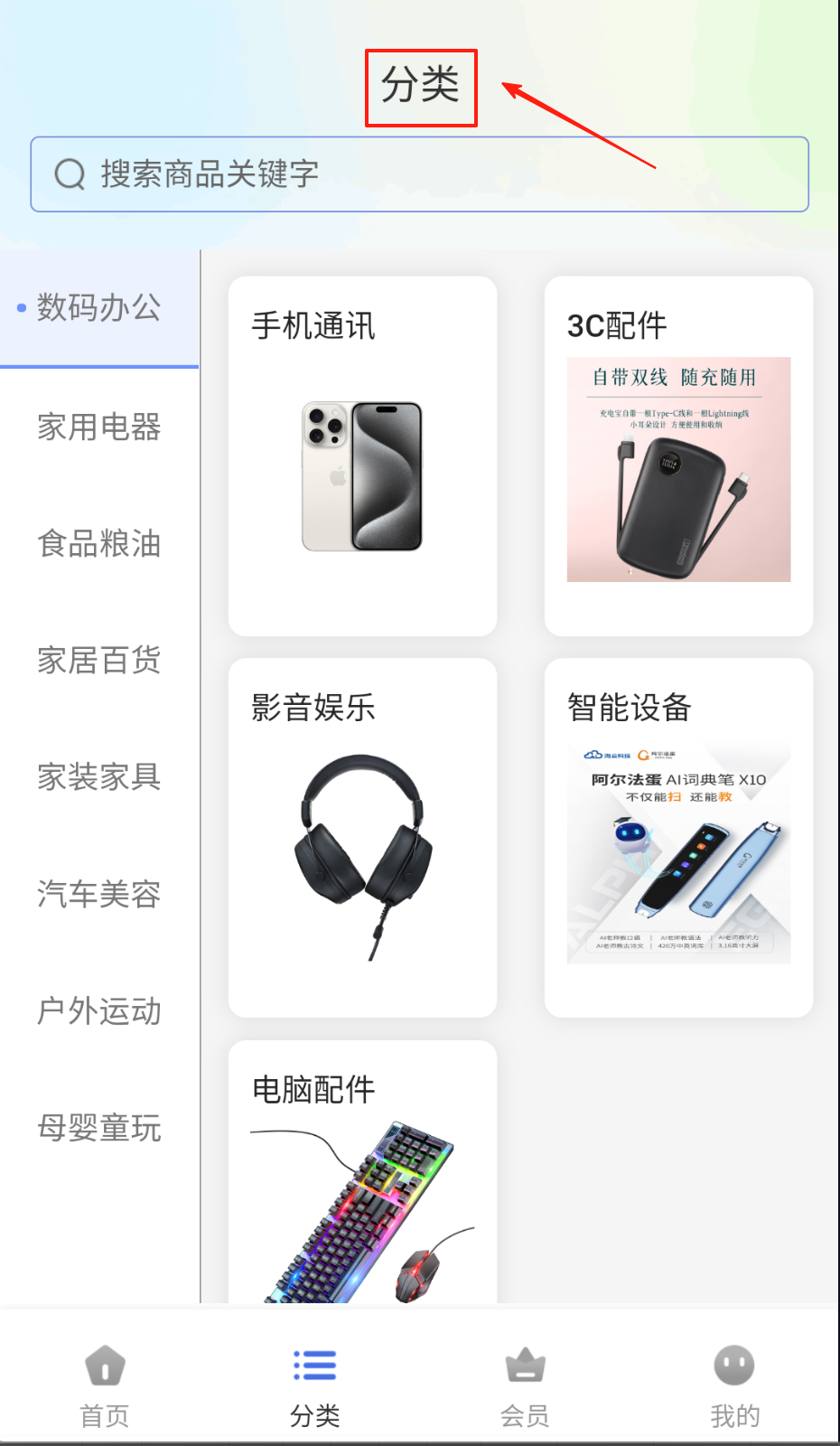Choose the 家居百货 category
Viewport: 840px width, 1446px height.
tap(99, 660)
